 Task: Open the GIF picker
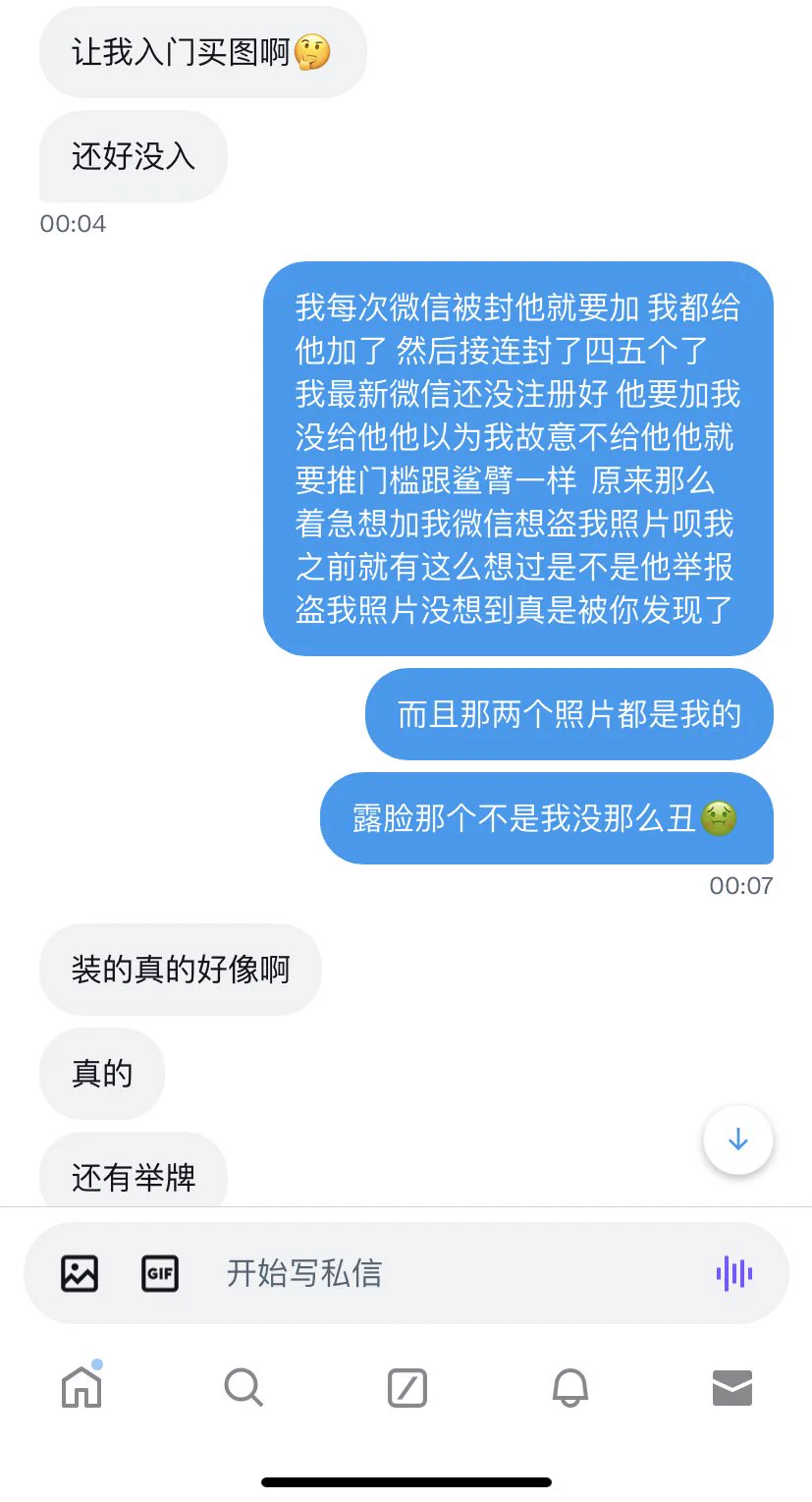click(160, 1273)
